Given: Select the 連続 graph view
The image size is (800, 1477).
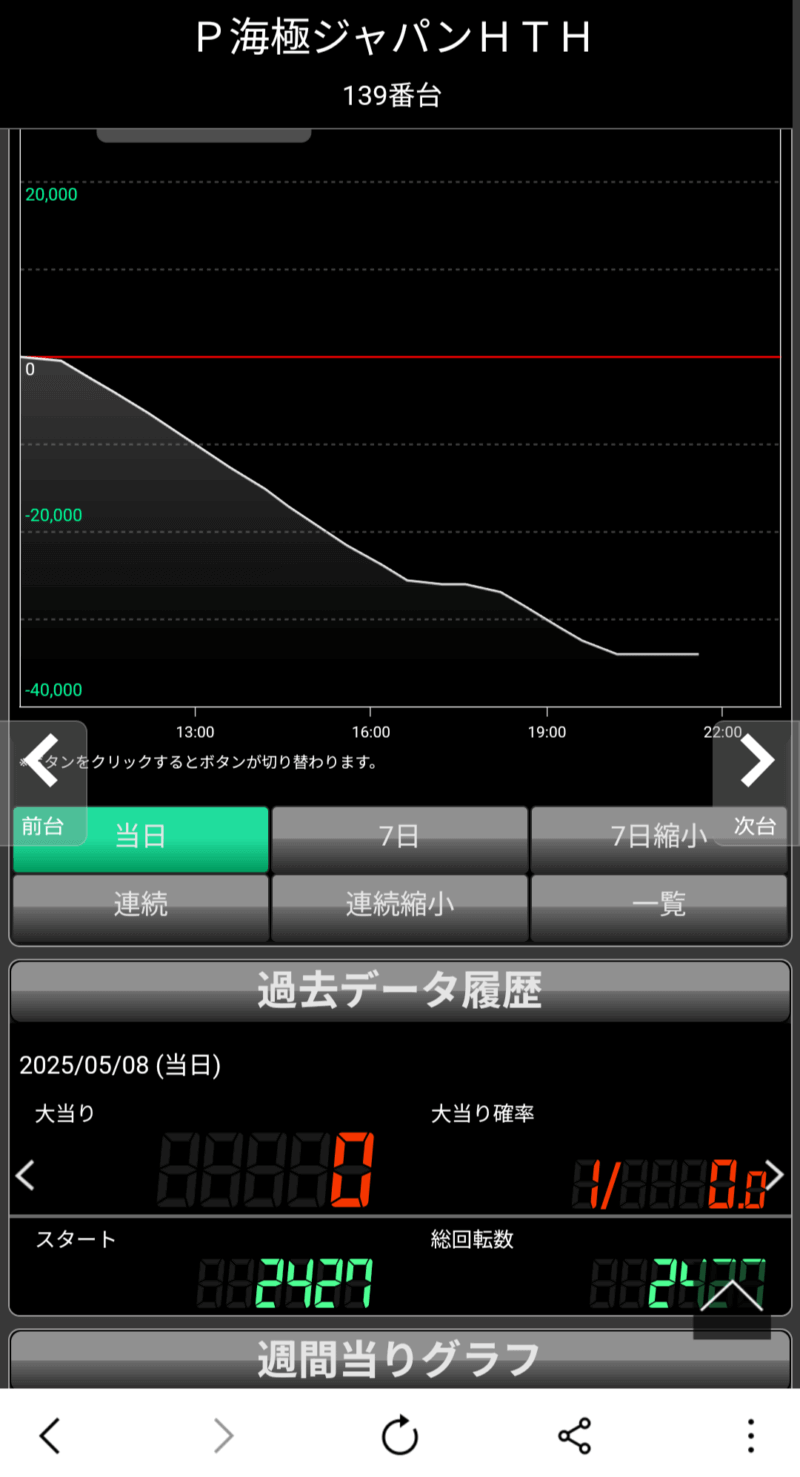Looking at the screenshot, I should [140, 906].
